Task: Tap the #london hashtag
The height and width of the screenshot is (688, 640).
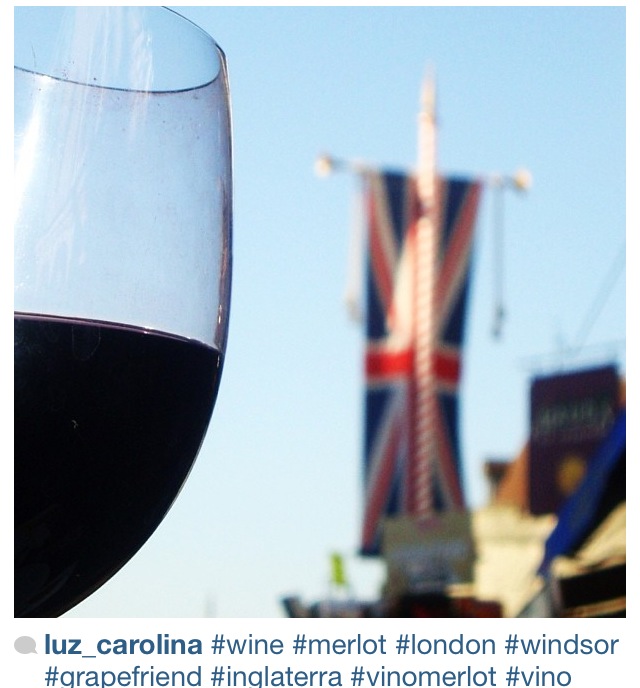Action: tap(445, 645)
